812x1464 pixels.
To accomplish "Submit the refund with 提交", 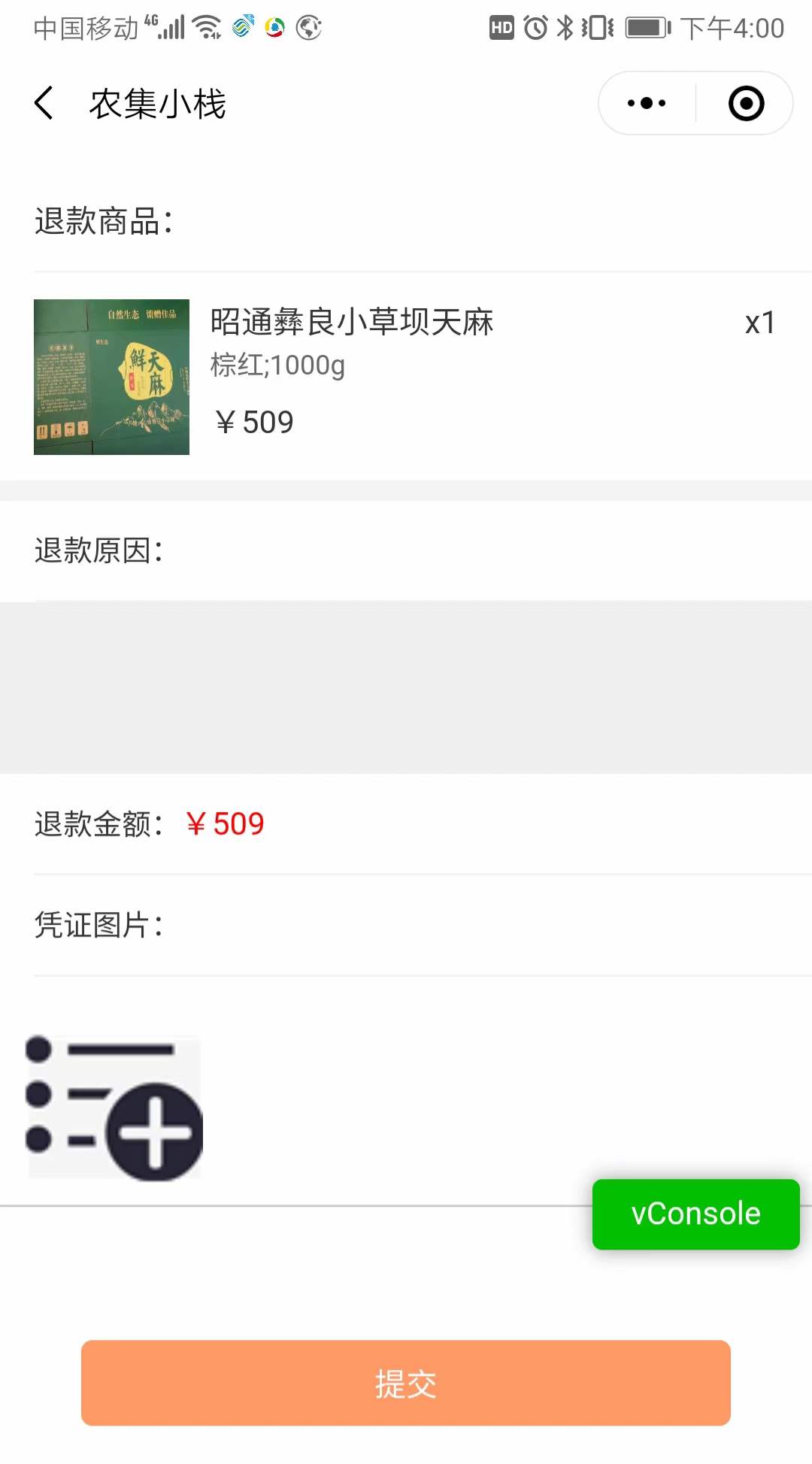I will 406,1382.
